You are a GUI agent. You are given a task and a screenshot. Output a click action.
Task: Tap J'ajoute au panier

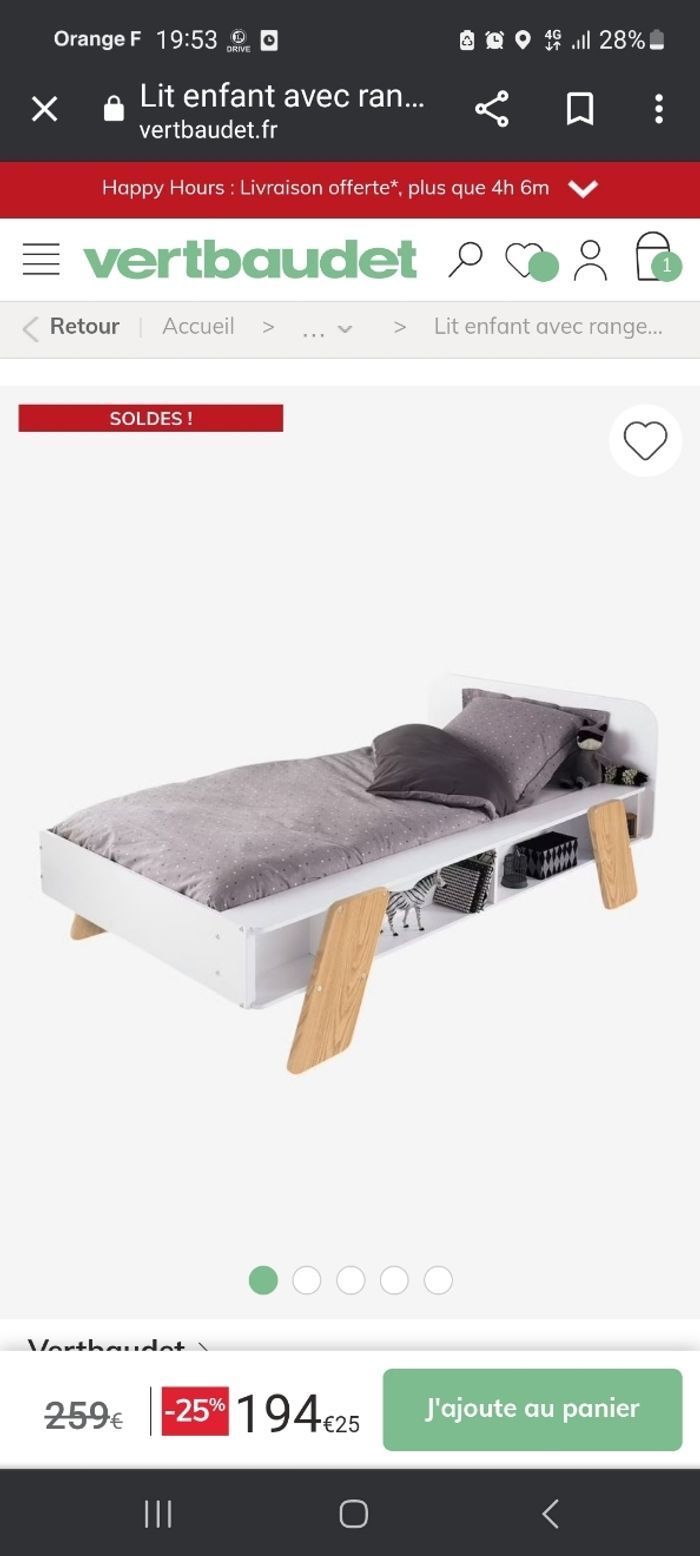[x=532, y=1409]
